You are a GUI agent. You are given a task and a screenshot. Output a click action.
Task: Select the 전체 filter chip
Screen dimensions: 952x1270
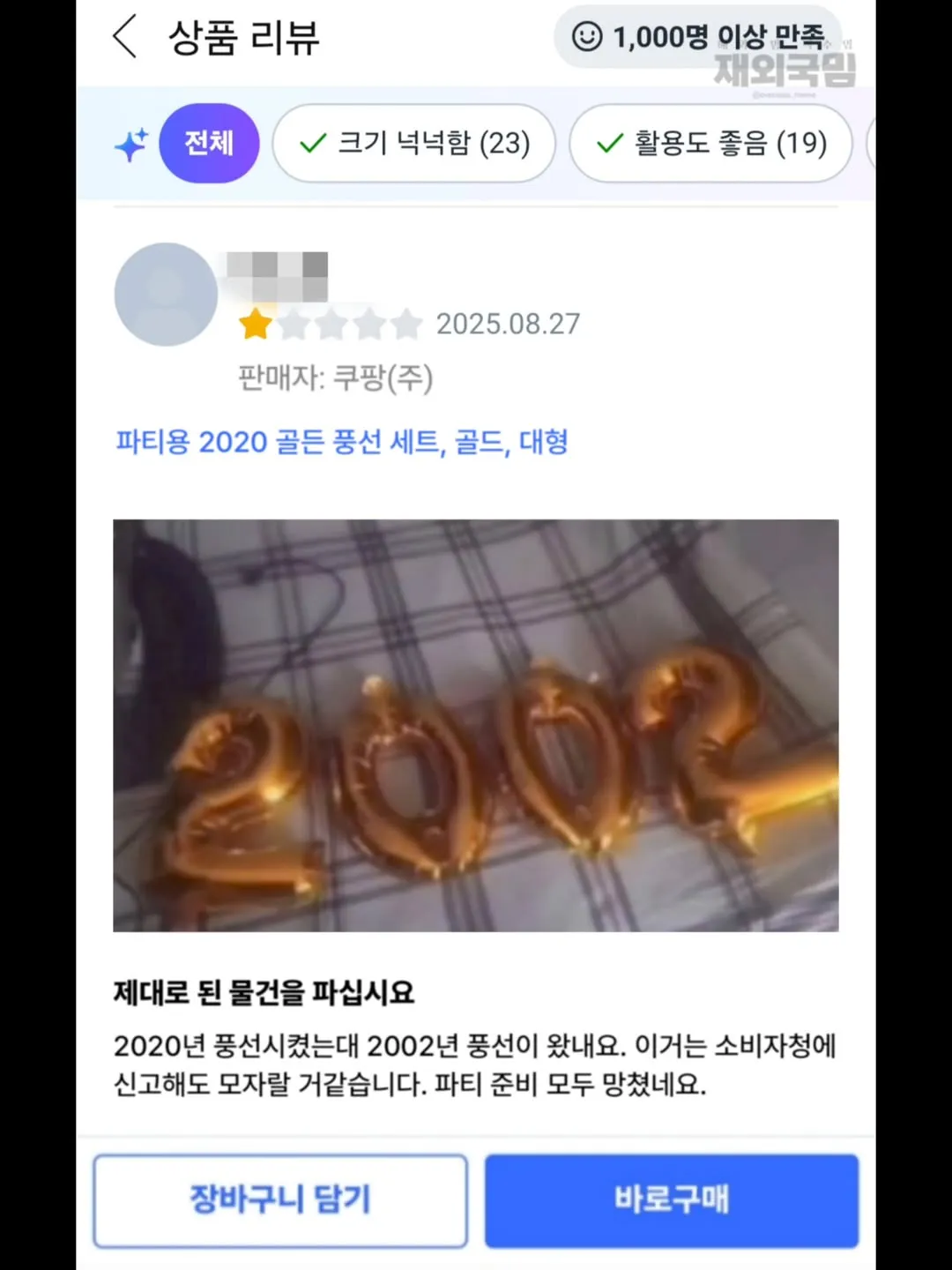click(209, 143)
